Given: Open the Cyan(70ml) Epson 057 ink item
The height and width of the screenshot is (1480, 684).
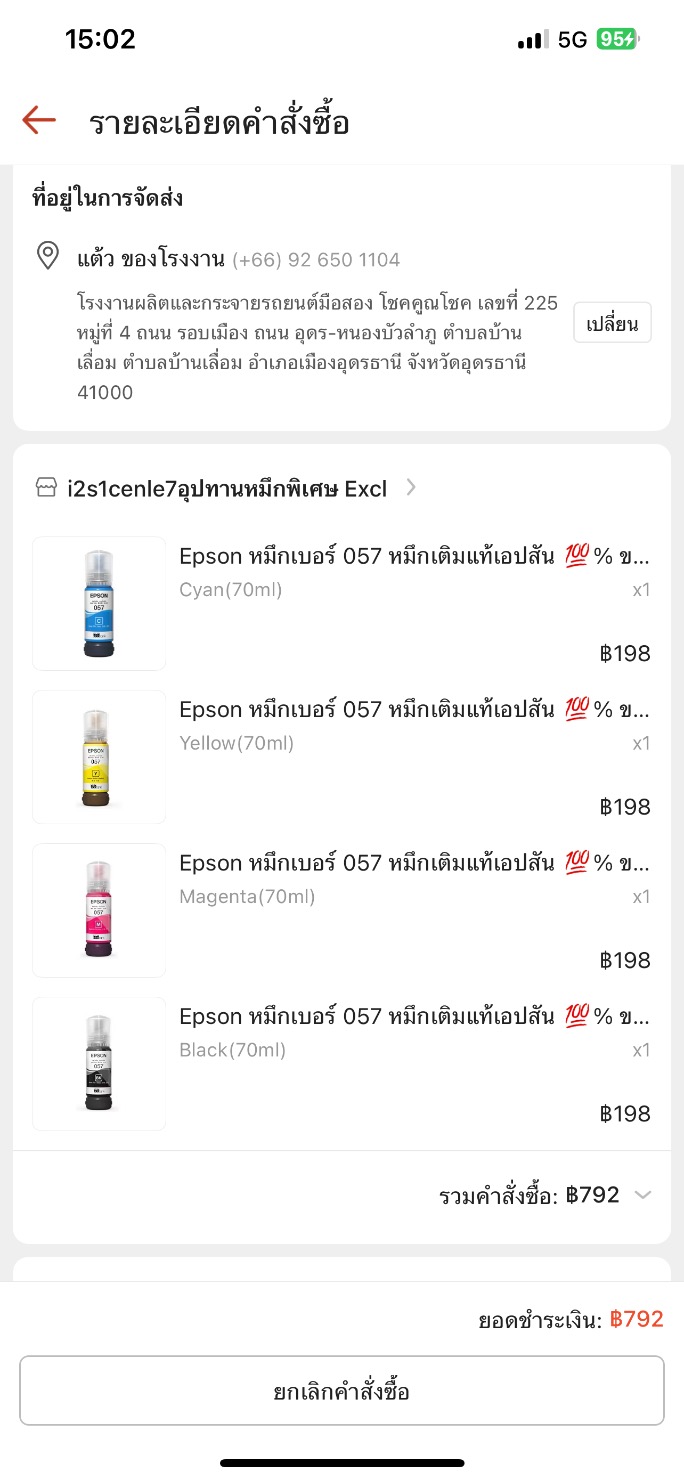Looking at the screenshot, I should tap(342, 603).
